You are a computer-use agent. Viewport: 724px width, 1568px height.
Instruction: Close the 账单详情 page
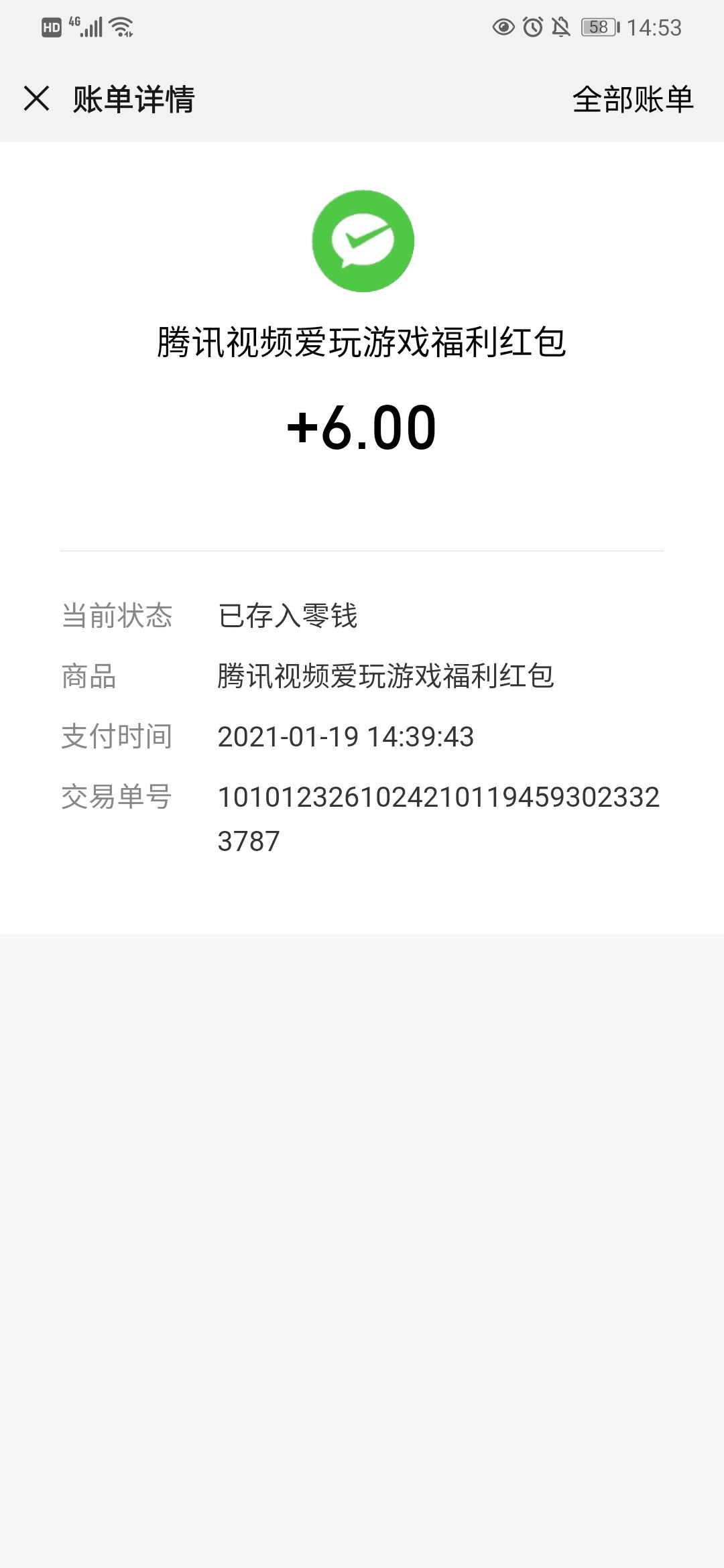(x=37, y=99)
